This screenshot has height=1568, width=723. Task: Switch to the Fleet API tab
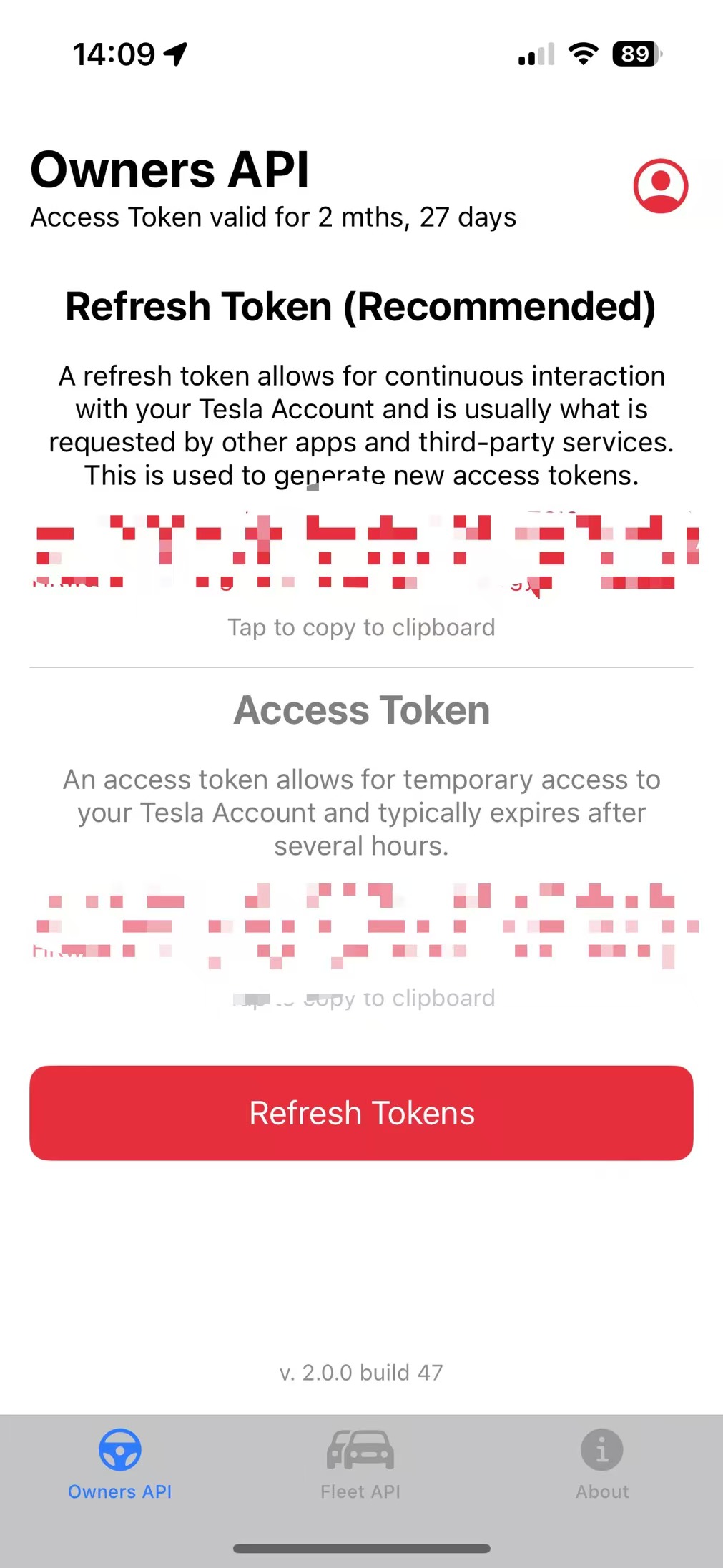coord(360,1464)
